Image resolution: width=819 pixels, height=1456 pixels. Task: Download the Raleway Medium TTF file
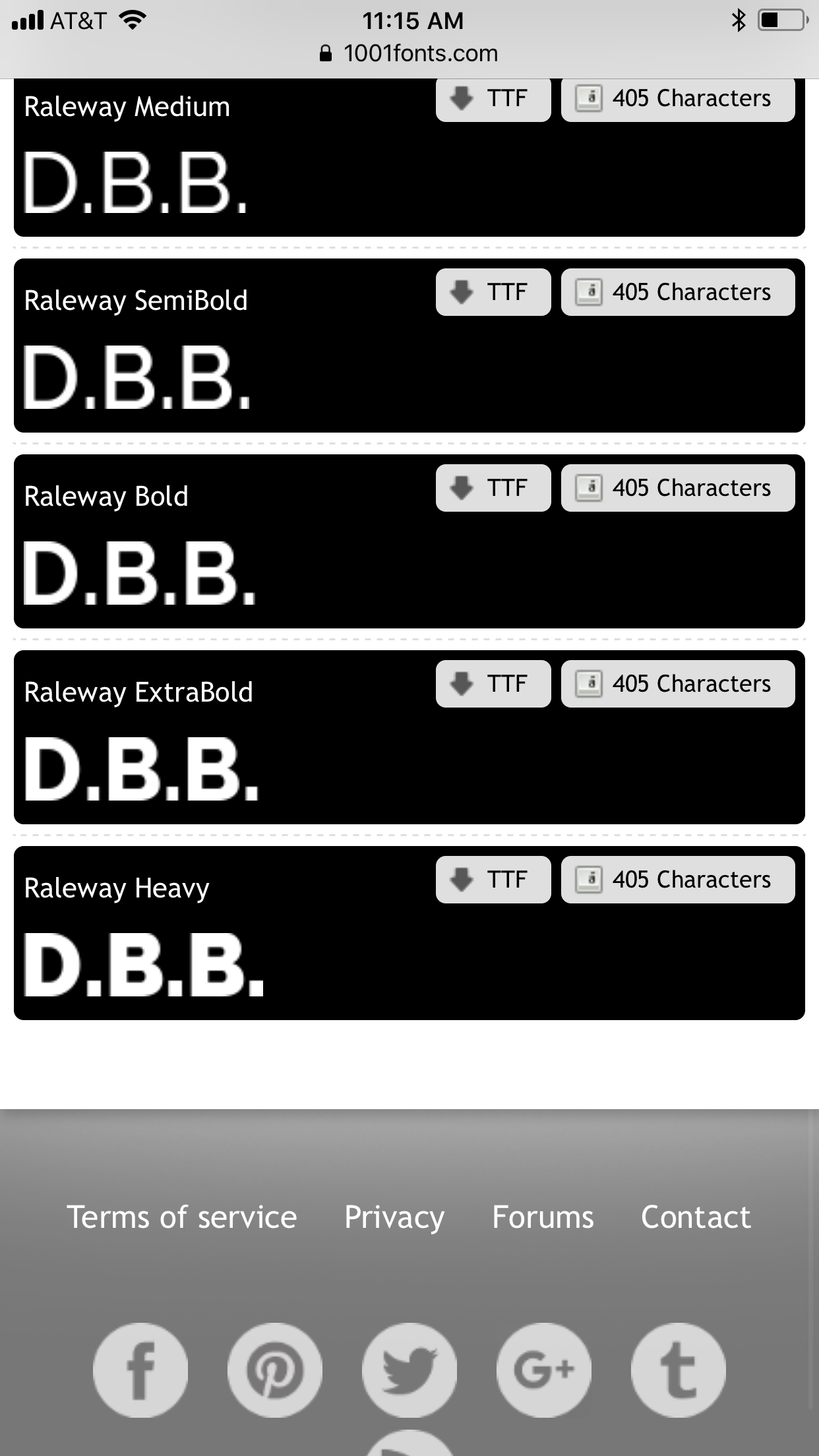(493, 99)
